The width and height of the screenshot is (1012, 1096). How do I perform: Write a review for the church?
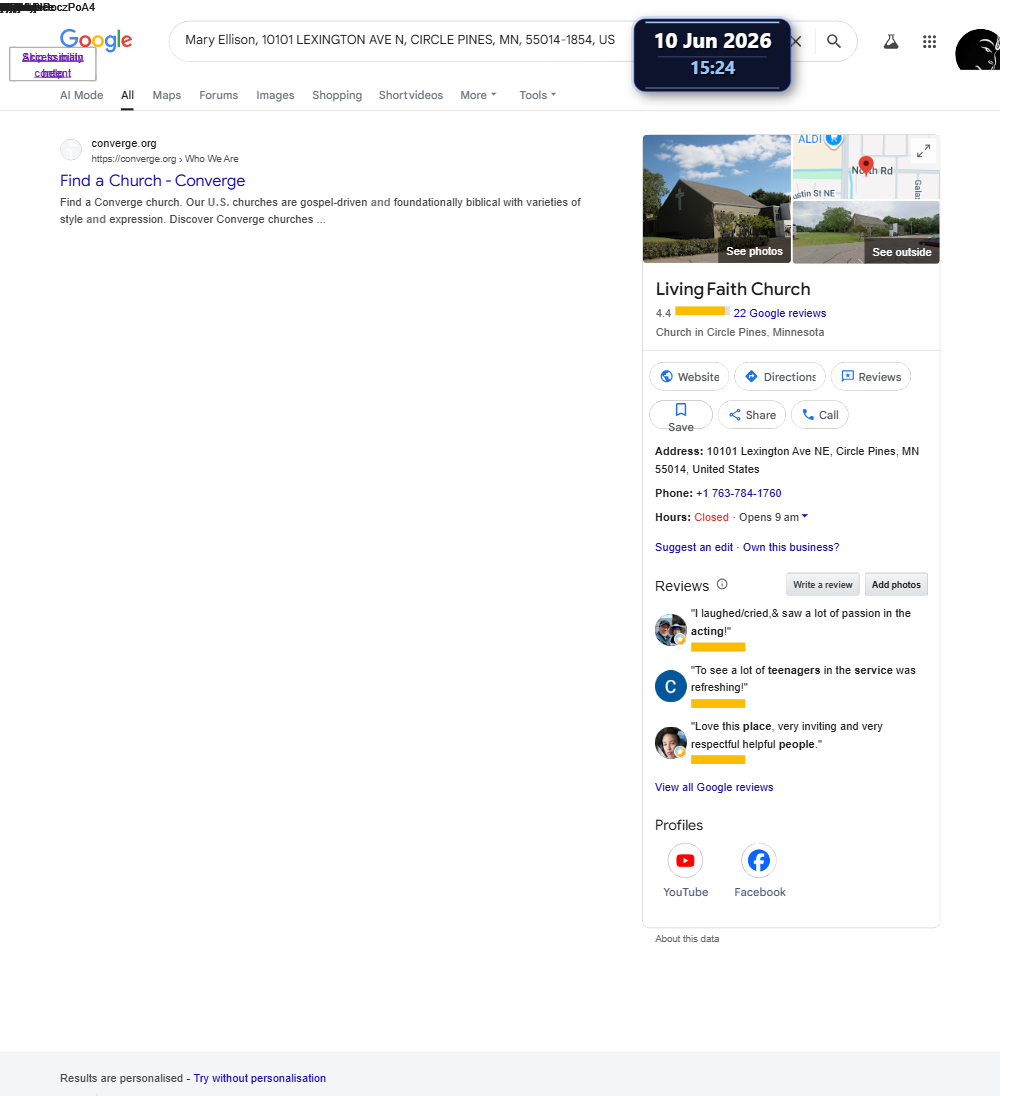822,584
